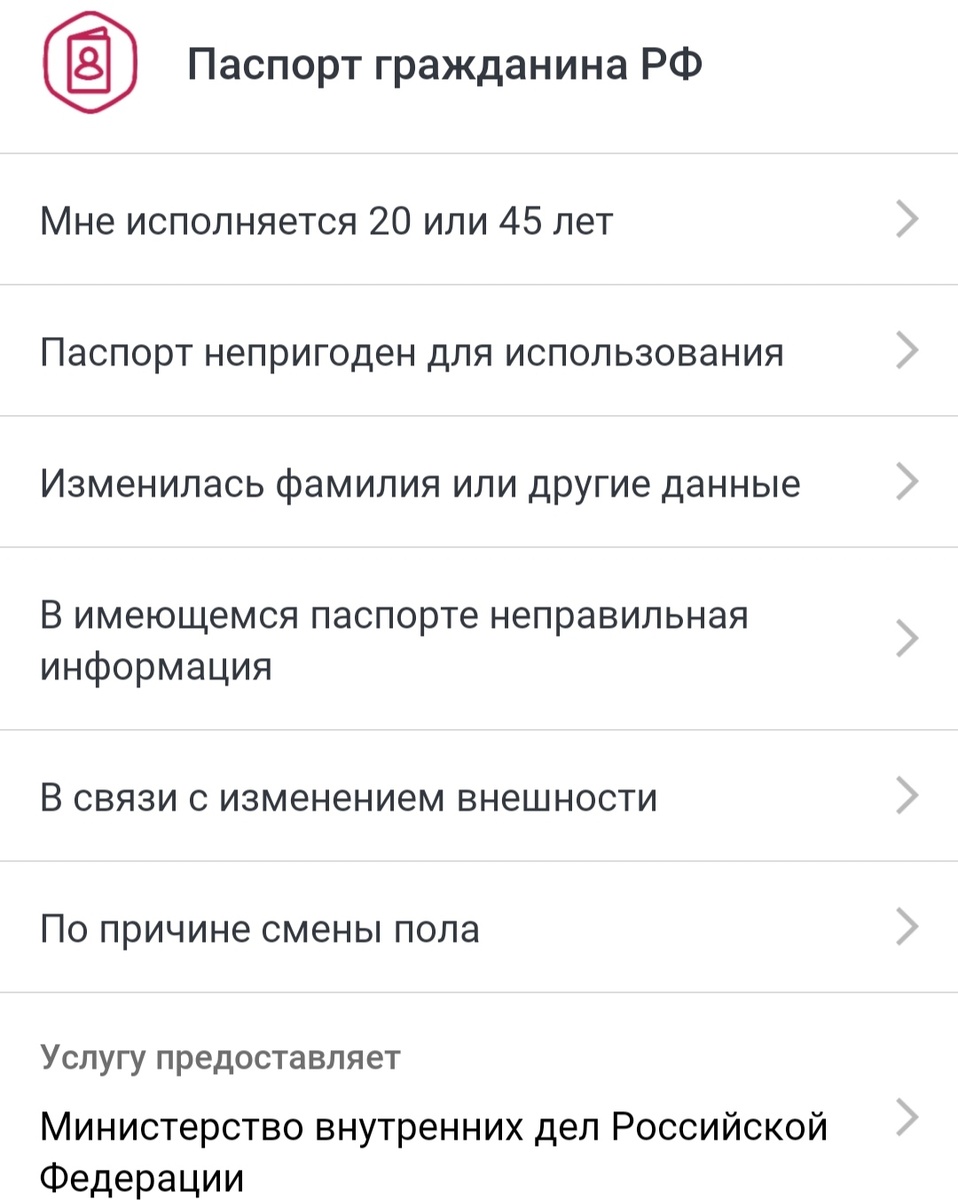
Task: Select 'Изменилась фамилия или другие данные'
Action: click(x=418, y=482)
